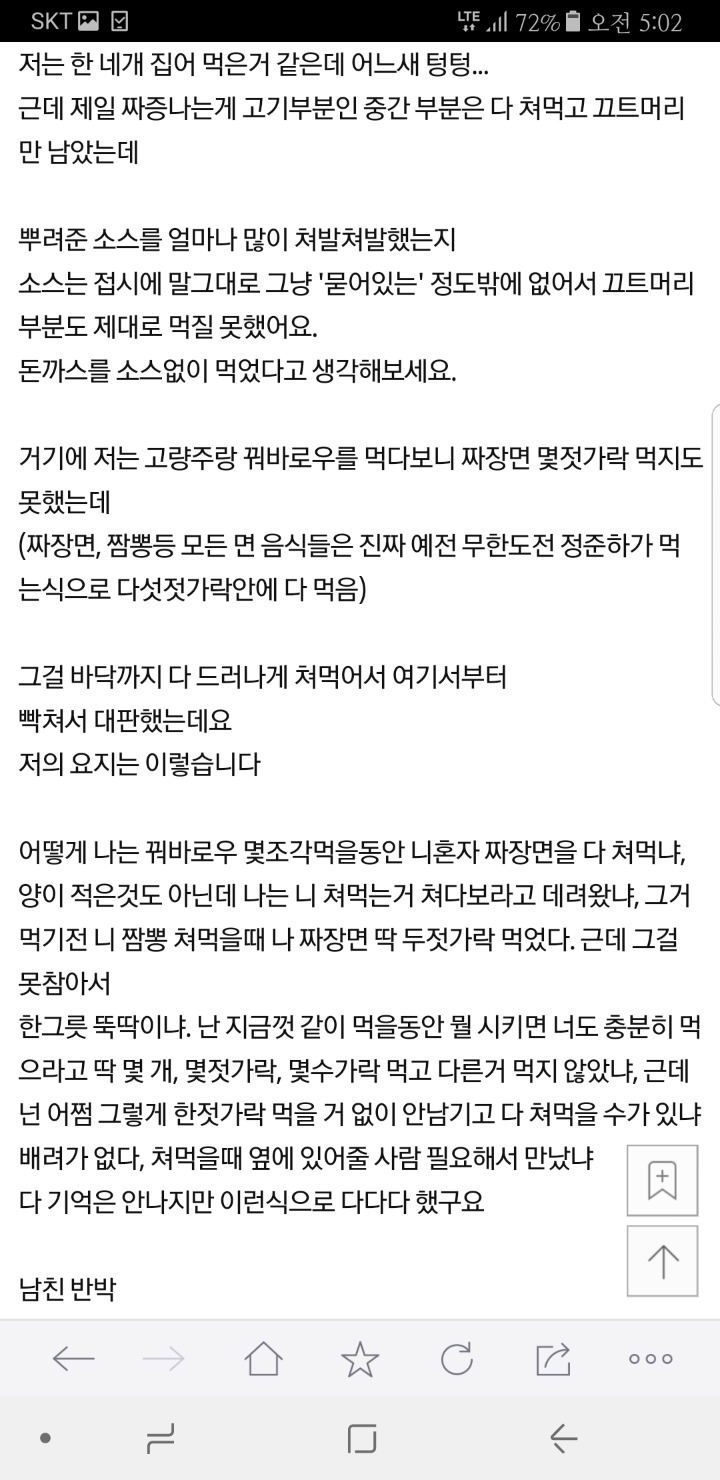Viewport: 720px width, 1480px height.
Task: Tap the system home button
Action: point(362,1439)
